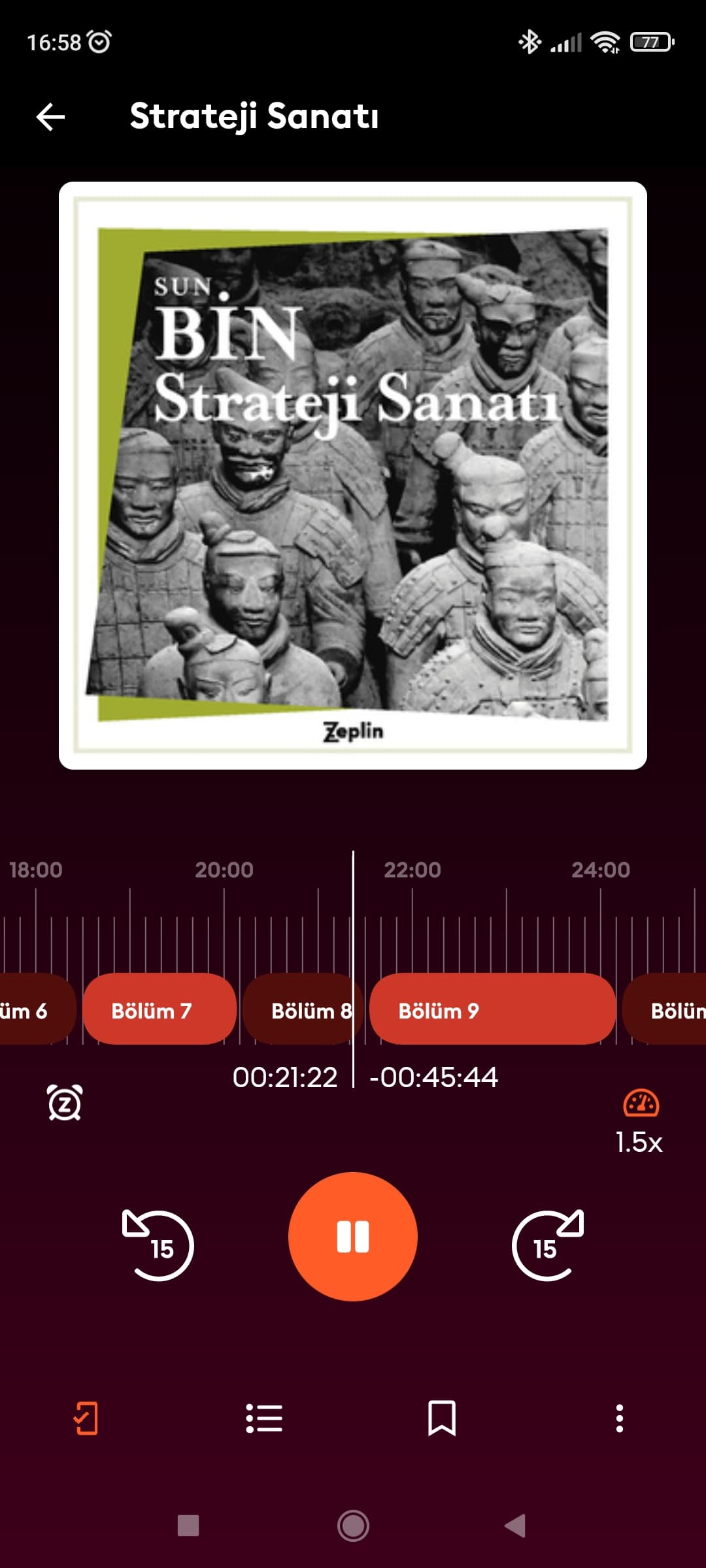The width and height of the screenshot is (706, 1568).
Task: Open the three-dot overflow menu
Action: (620, 1418)
